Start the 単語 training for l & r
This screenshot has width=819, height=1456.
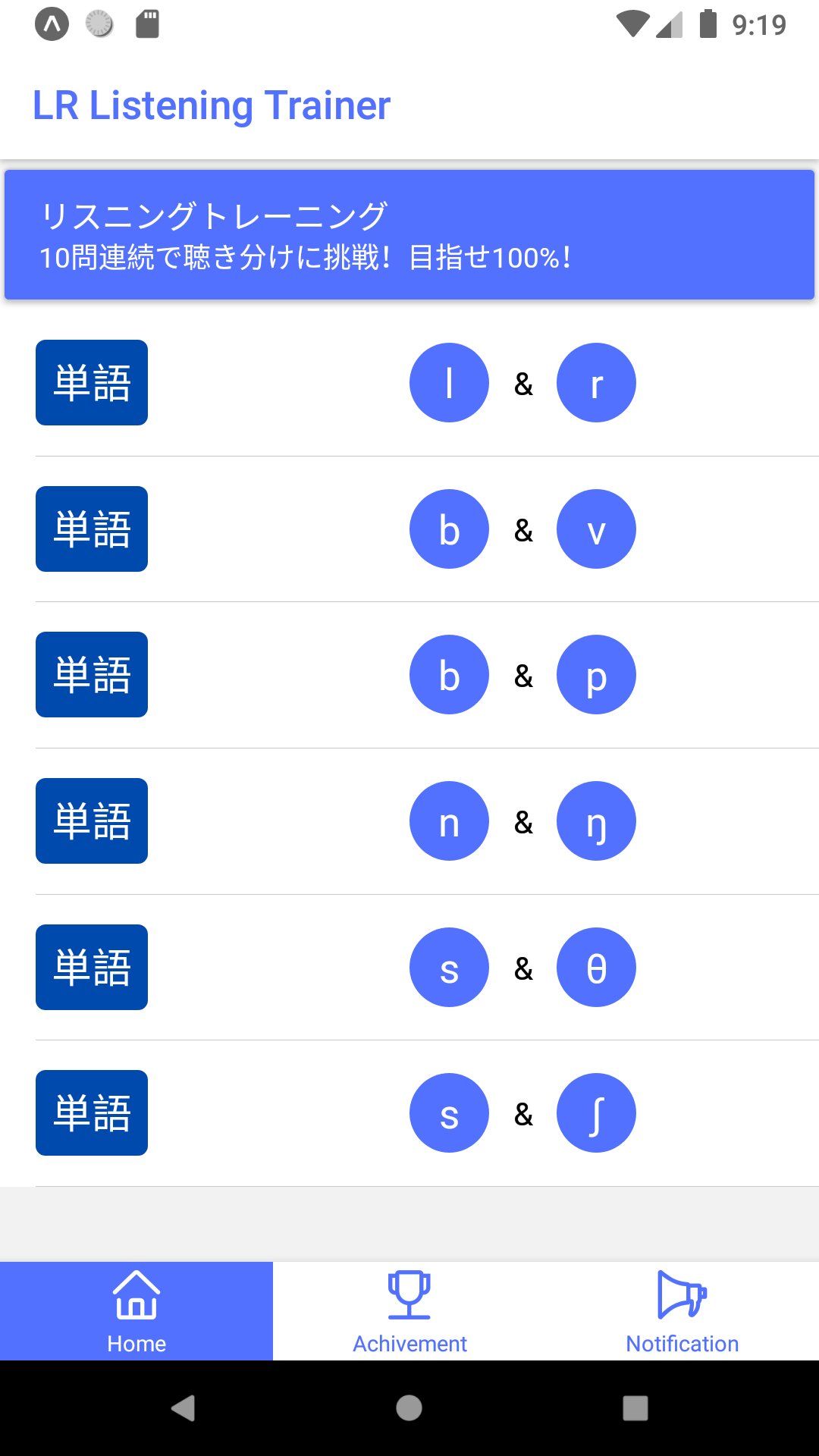(x=92, y=383)
